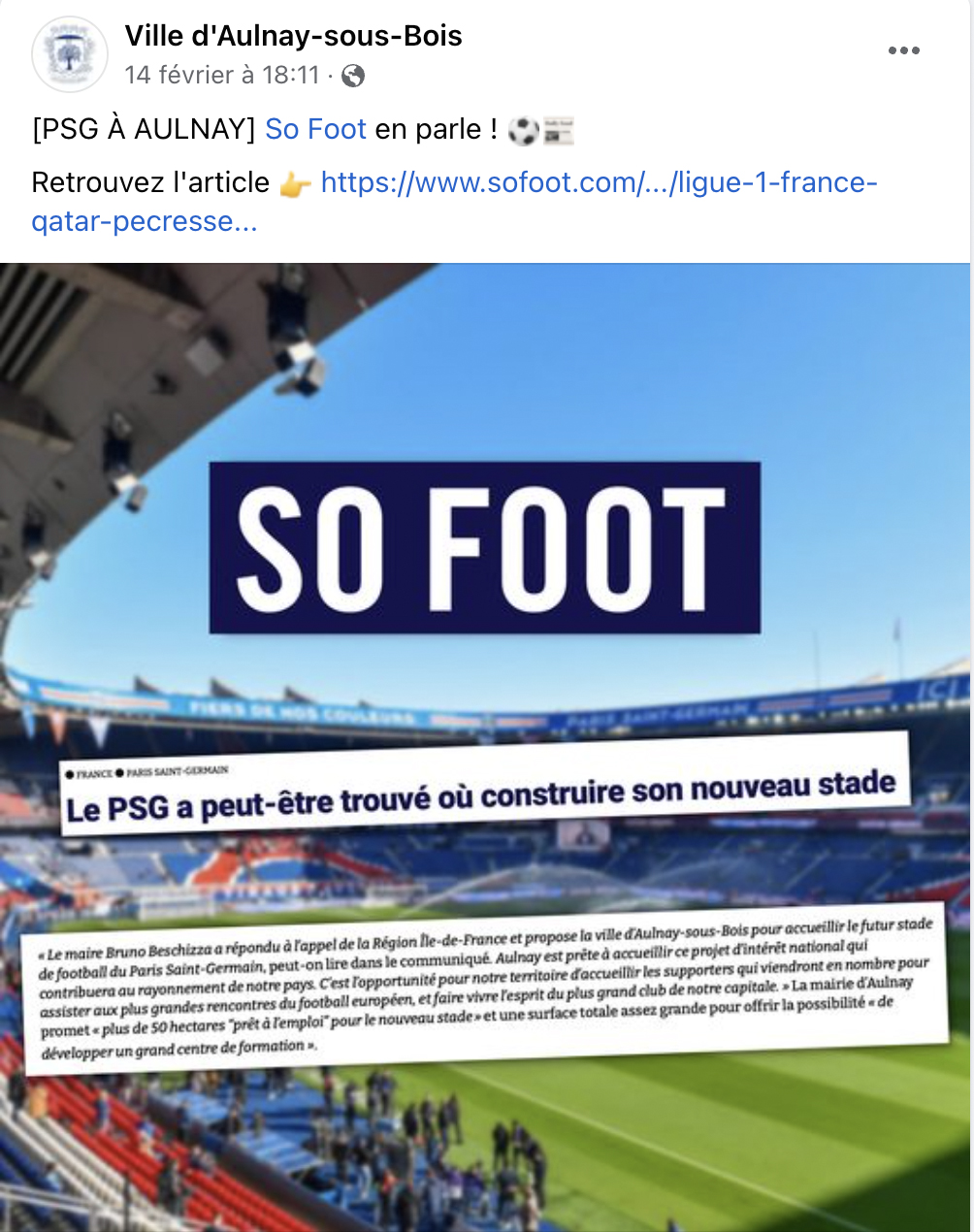Image resolution: width=974 pixels, height=1232 pixels.
Task: Open the So Foot post image
Action: click(485, 747)
